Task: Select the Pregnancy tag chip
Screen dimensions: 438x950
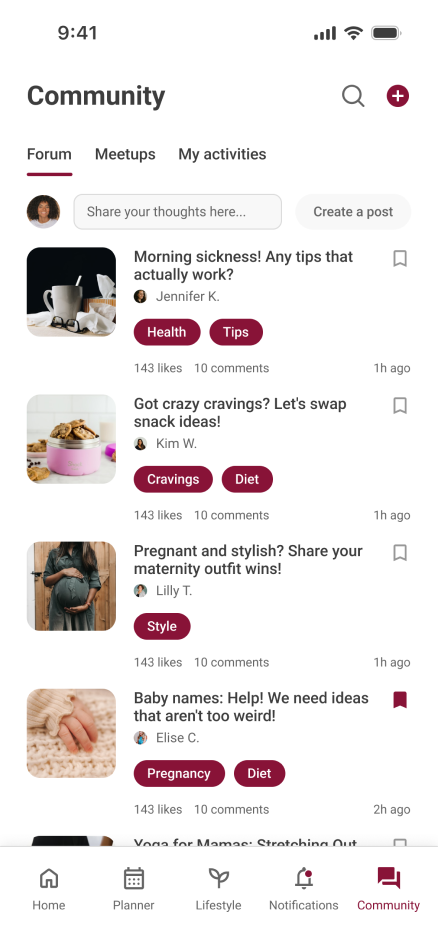Action: click(179, 774)
